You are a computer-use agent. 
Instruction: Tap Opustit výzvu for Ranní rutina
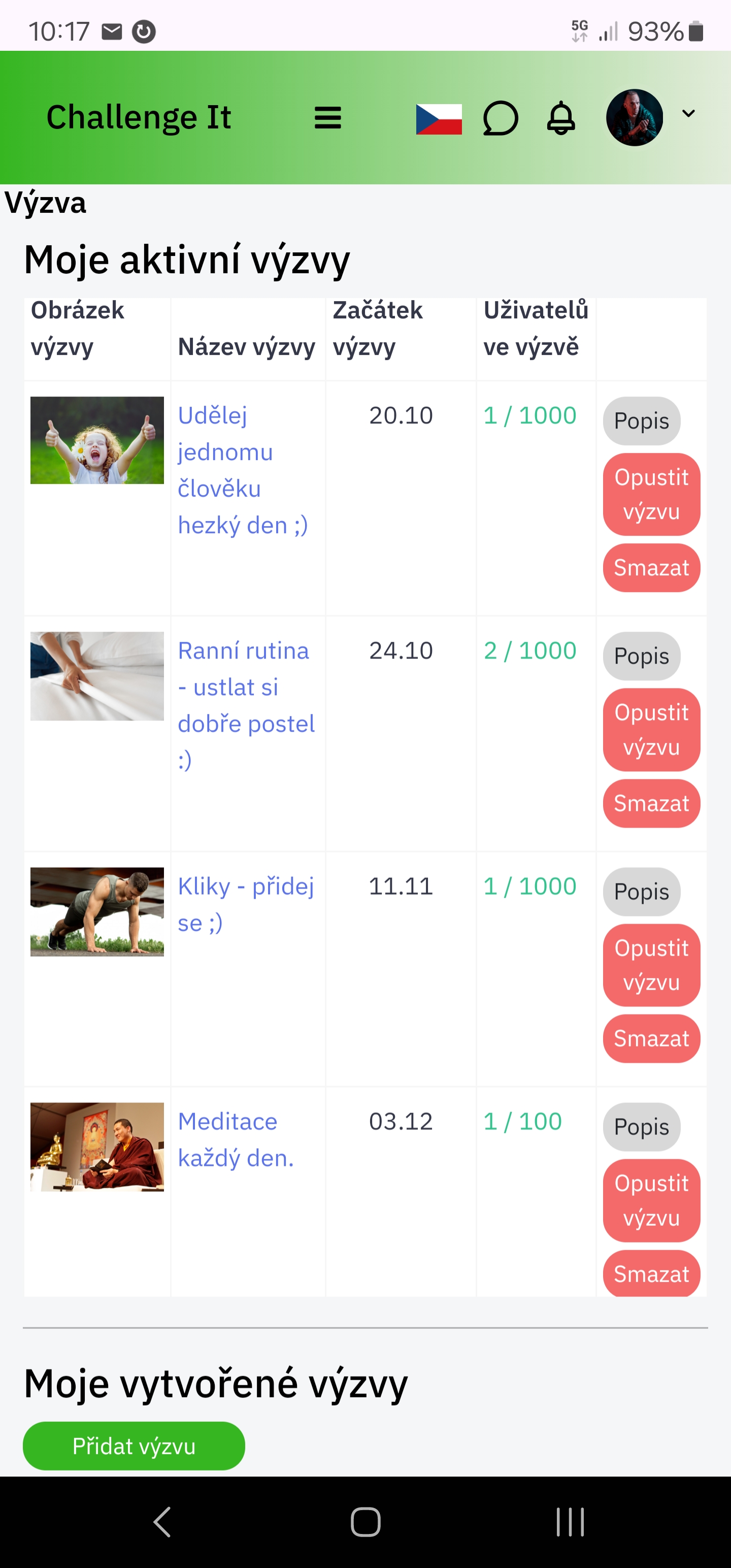(x=651, y=729)
